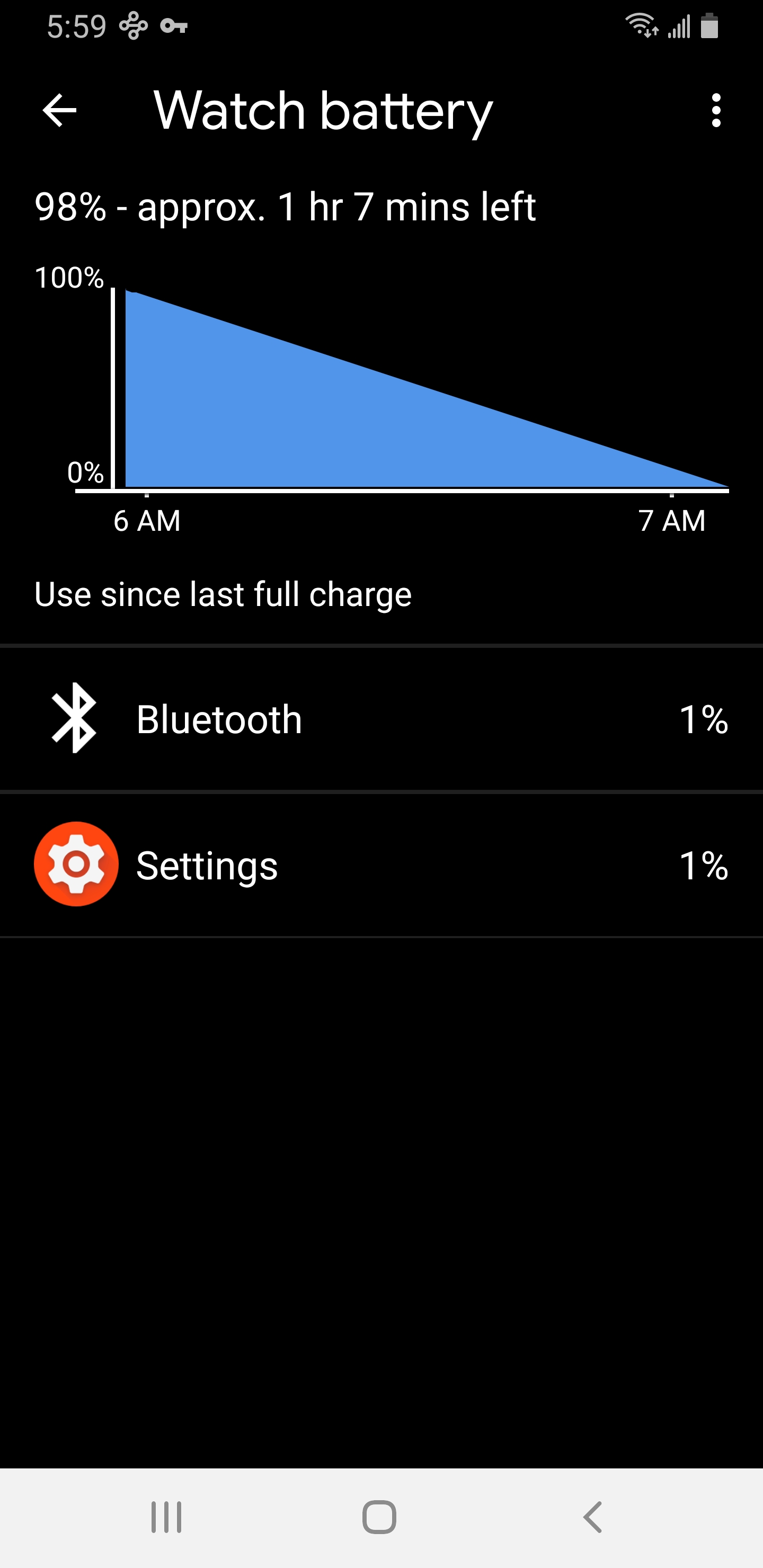
Task: Tap the back arrow near Watch battery
Action: (x=58, y=111)
